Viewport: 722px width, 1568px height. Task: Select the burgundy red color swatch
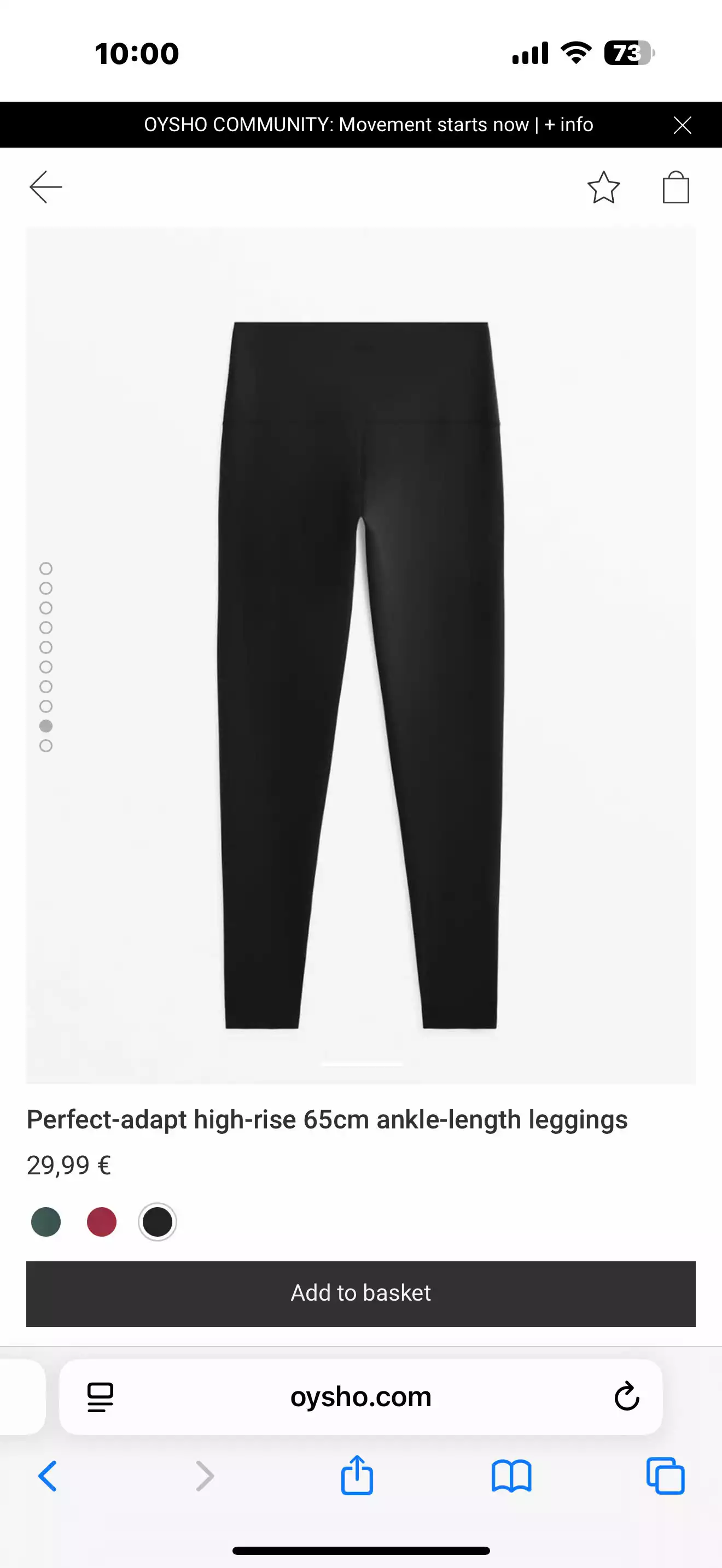click(102, 1222)
